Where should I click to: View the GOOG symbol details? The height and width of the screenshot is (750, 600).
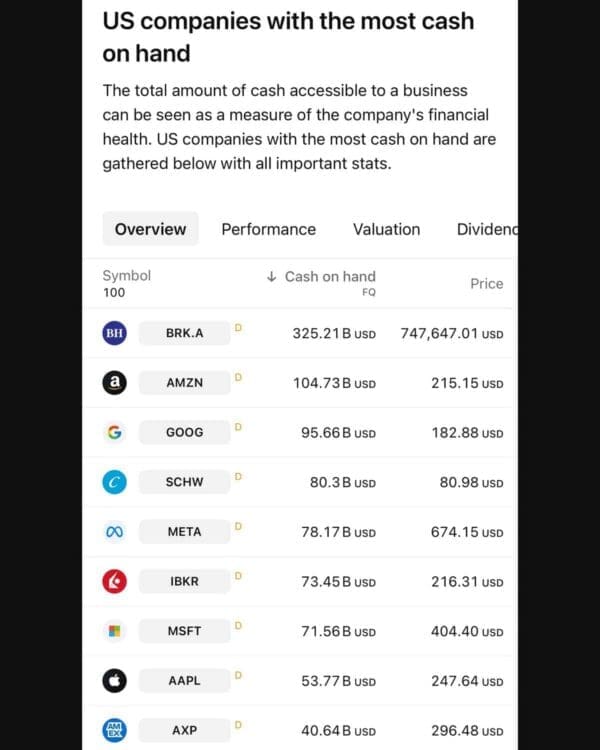coord(184,432)
